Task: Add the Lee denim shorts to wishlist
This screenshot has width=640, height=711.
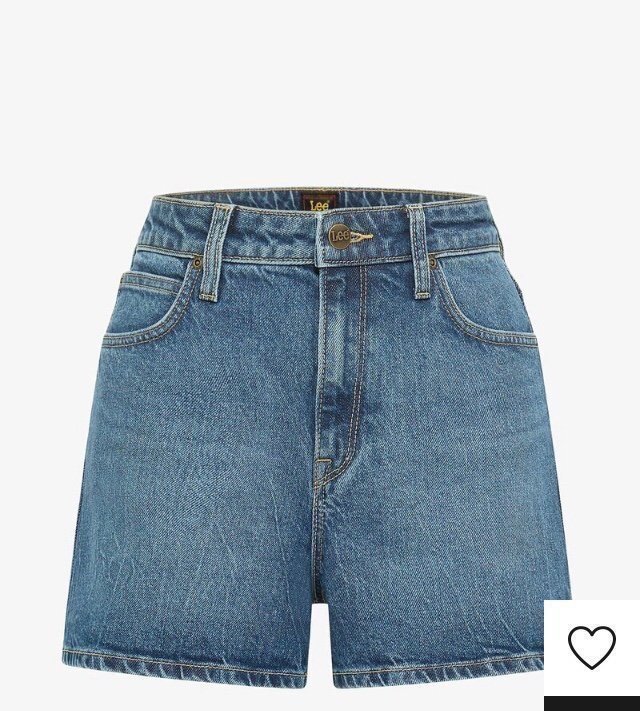Action: point(592,647)
